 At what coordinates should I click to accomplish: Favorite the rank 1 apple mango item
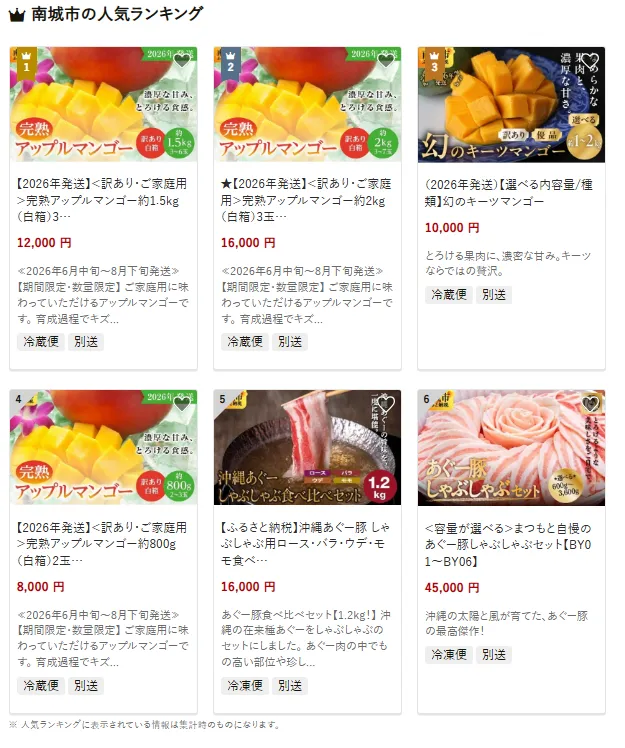[181, 60]
